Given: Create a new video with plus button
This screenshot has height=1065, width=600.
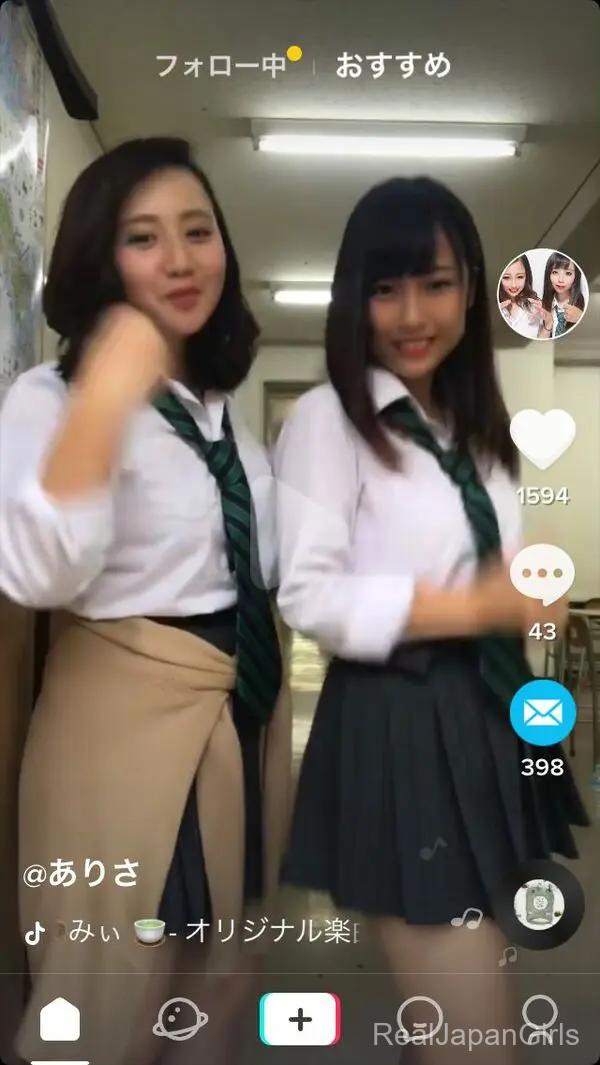Looking at the screenshot, I should point(300,1019).
